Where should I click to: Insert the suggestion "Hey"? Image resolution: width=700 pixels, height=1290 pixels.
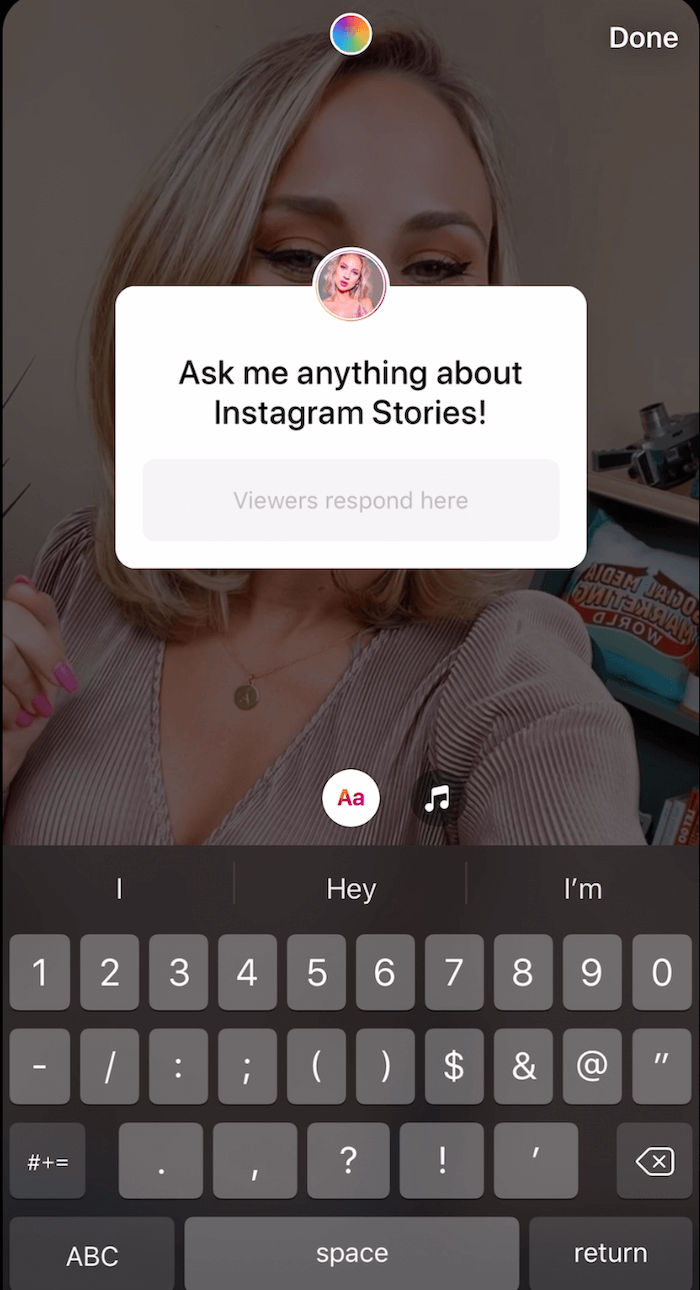[x=351, y=888]
